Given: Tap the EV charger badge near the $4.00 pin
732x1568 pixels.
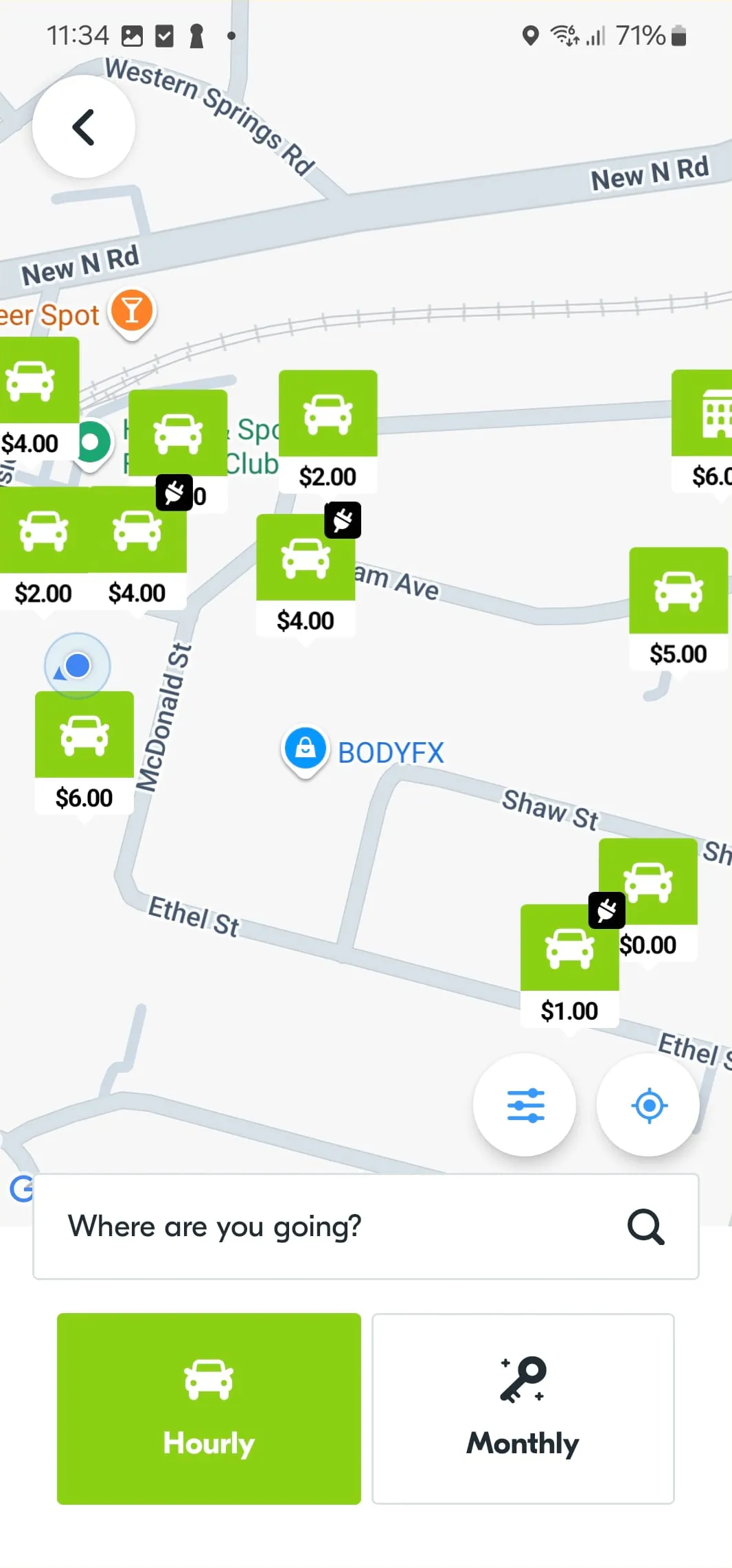Looking at the screenshot, I should pos(341,521).
